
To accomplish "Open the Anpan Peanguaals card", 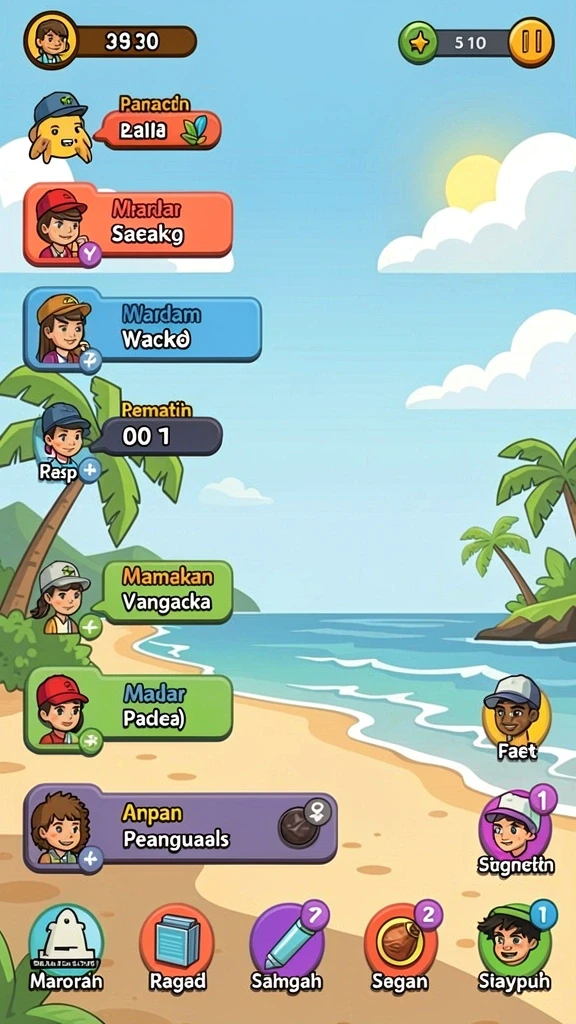I will 180,828.
